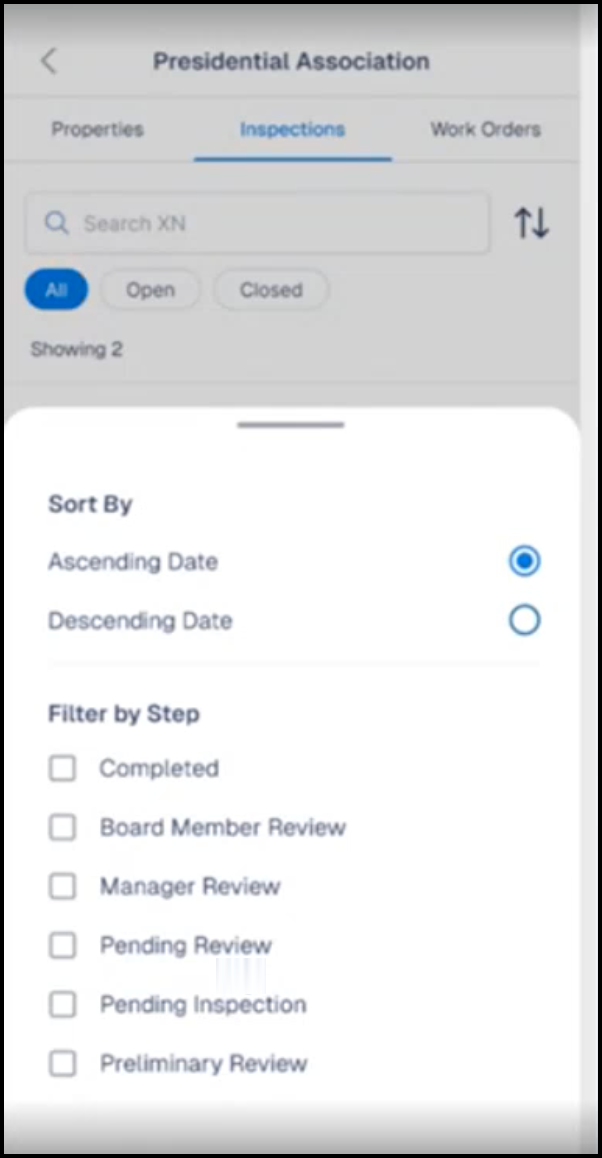Switch to the Work Orders tab
The width and height of the screenshot is (602, 1158).
tap(485, 130)
